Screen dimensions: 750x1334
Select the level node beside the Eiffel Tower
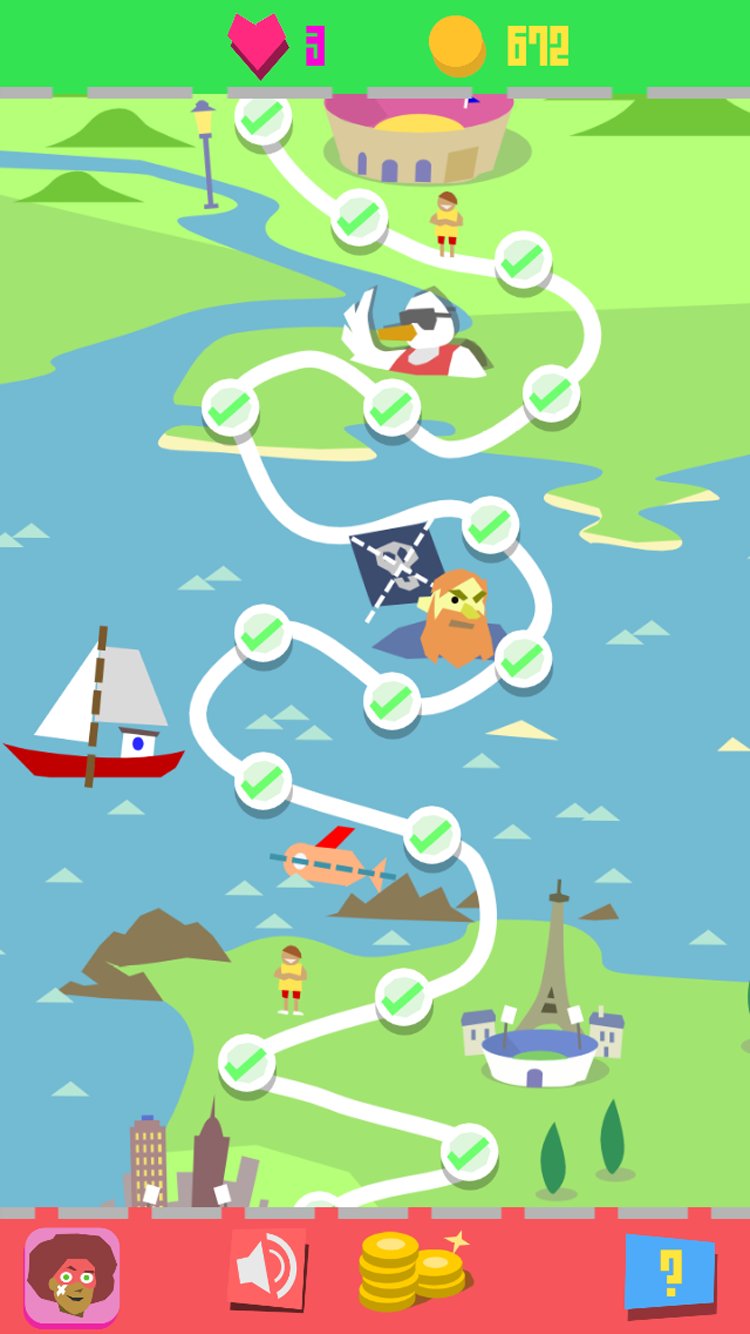(404, 997)
